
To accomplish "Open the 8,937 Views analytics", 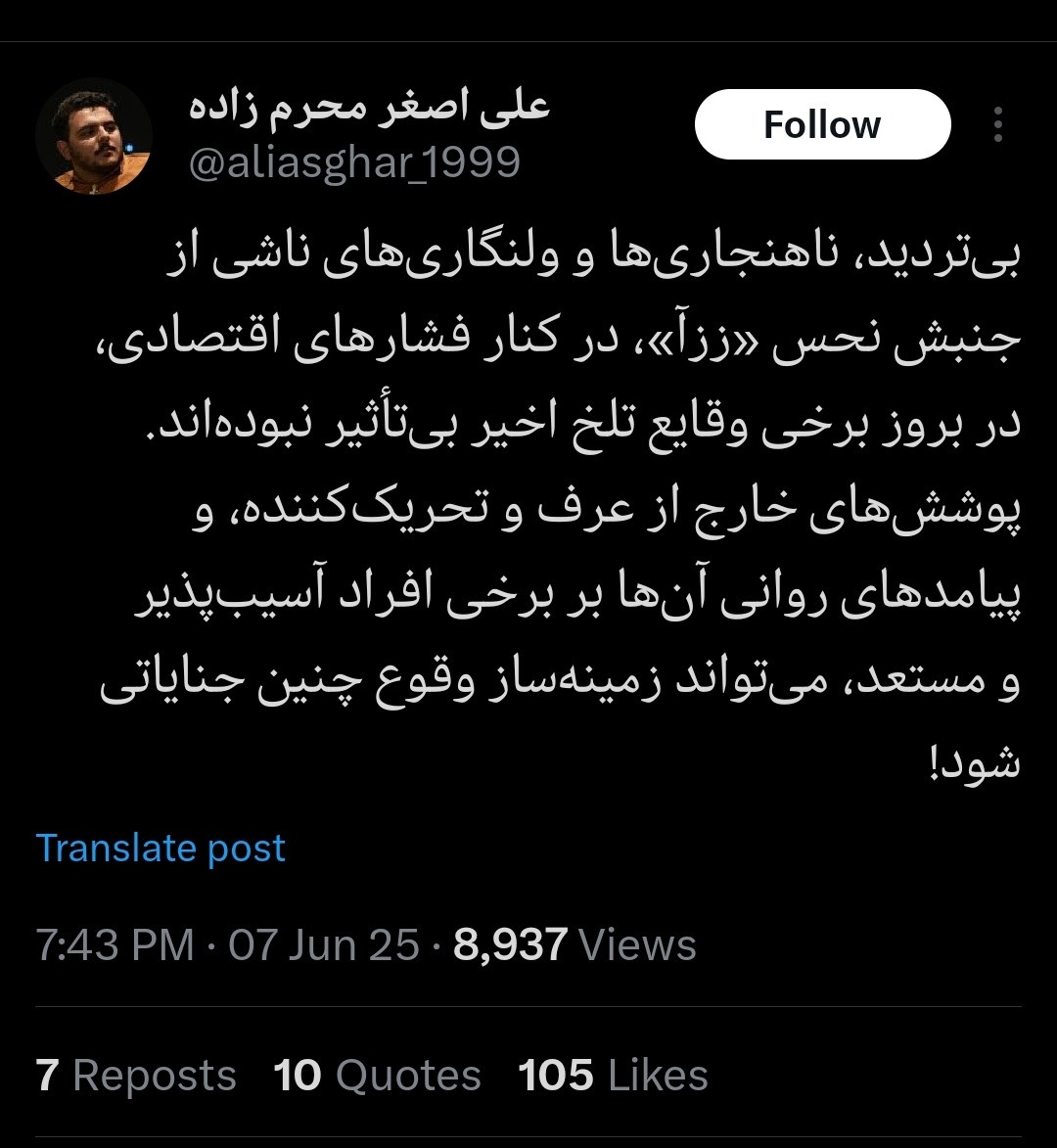I will pyautogui.click(x=574, y=944).
